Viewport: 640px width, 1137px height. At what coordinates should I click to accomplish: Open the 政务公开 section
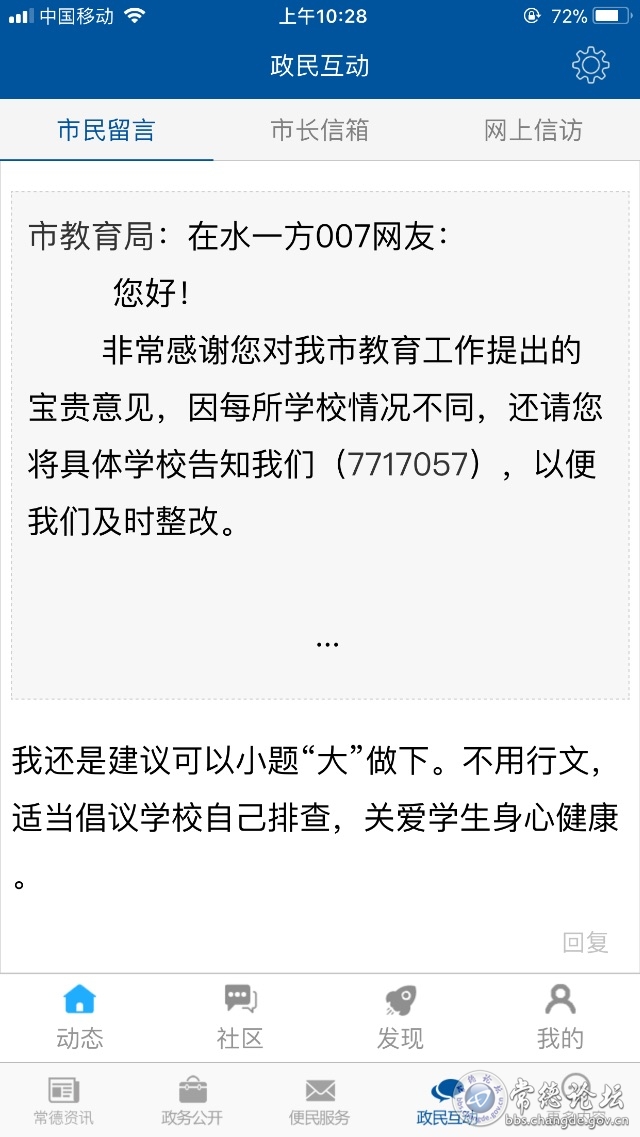[192, 1101]
